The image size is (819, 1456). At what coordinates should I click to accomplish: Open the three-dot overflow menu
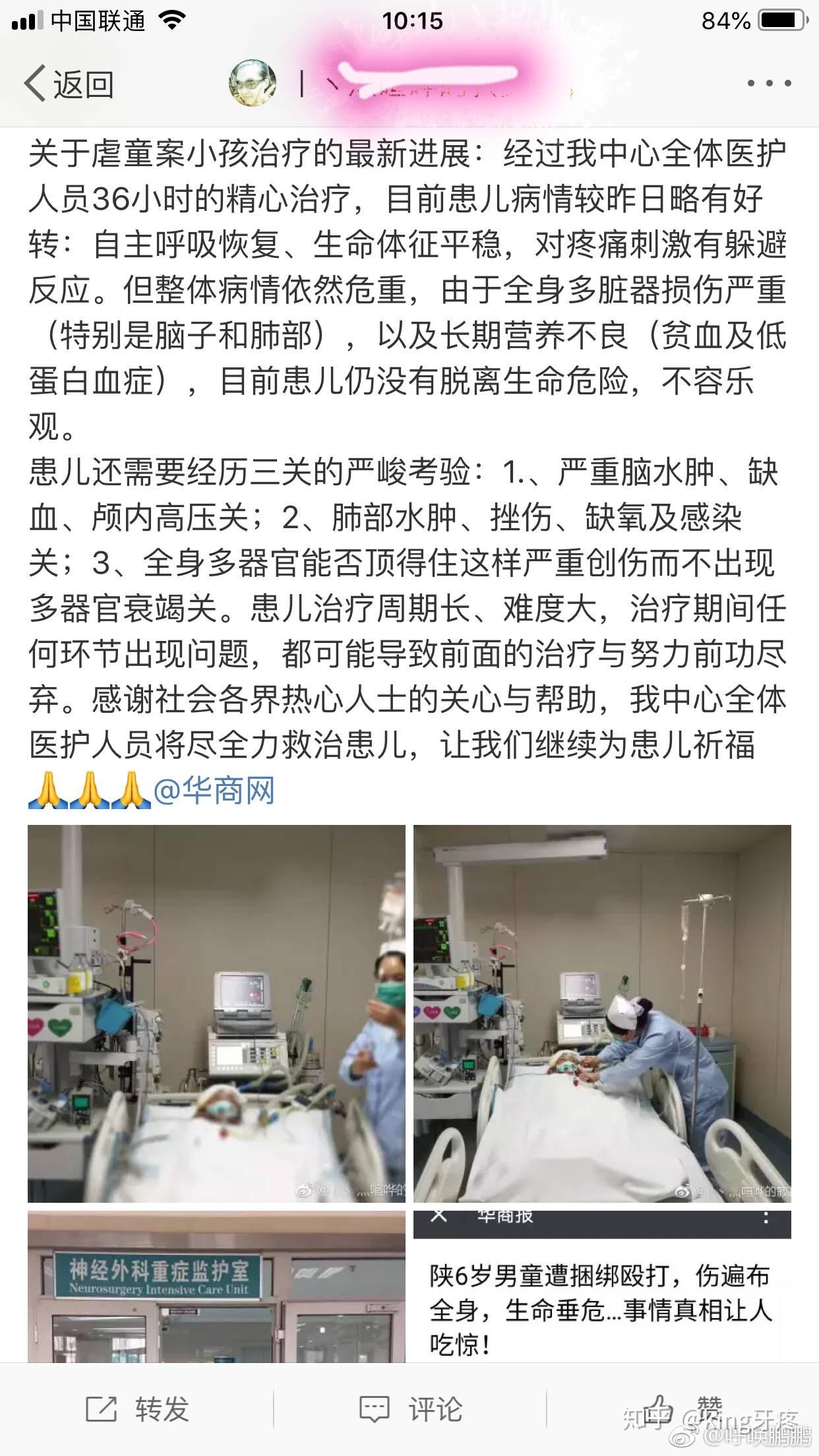pyautogui.click(x=769, y=84)
